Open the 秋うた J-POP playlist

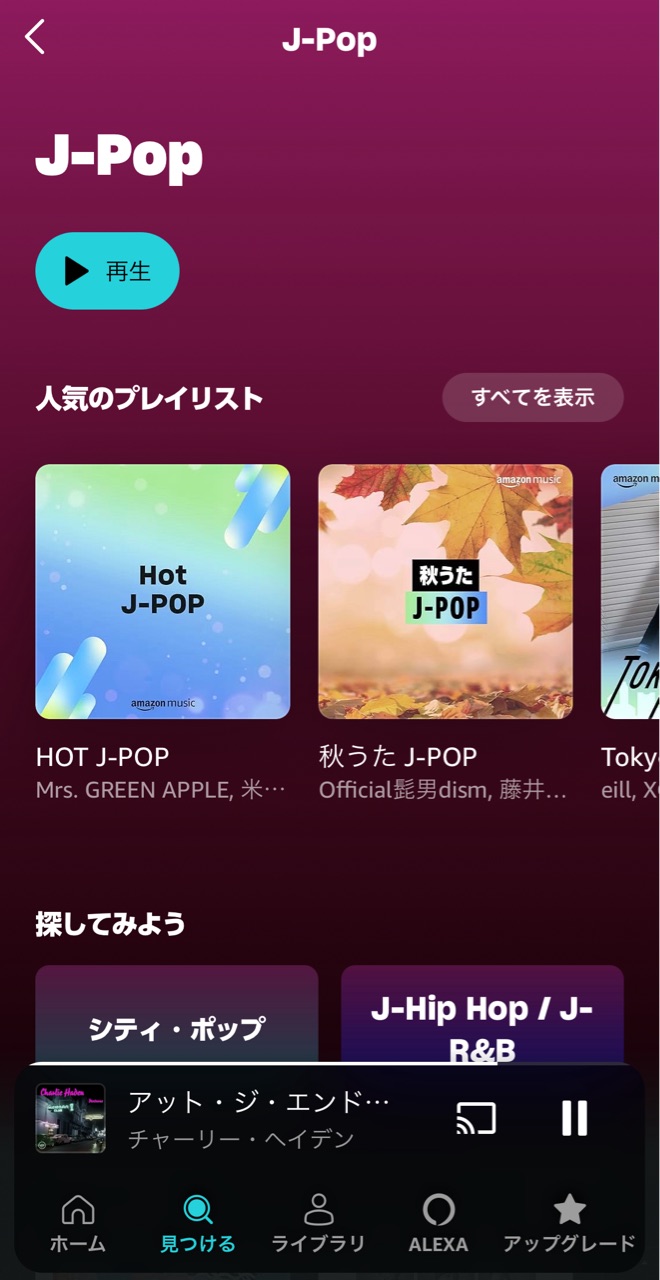coord(445,591)
